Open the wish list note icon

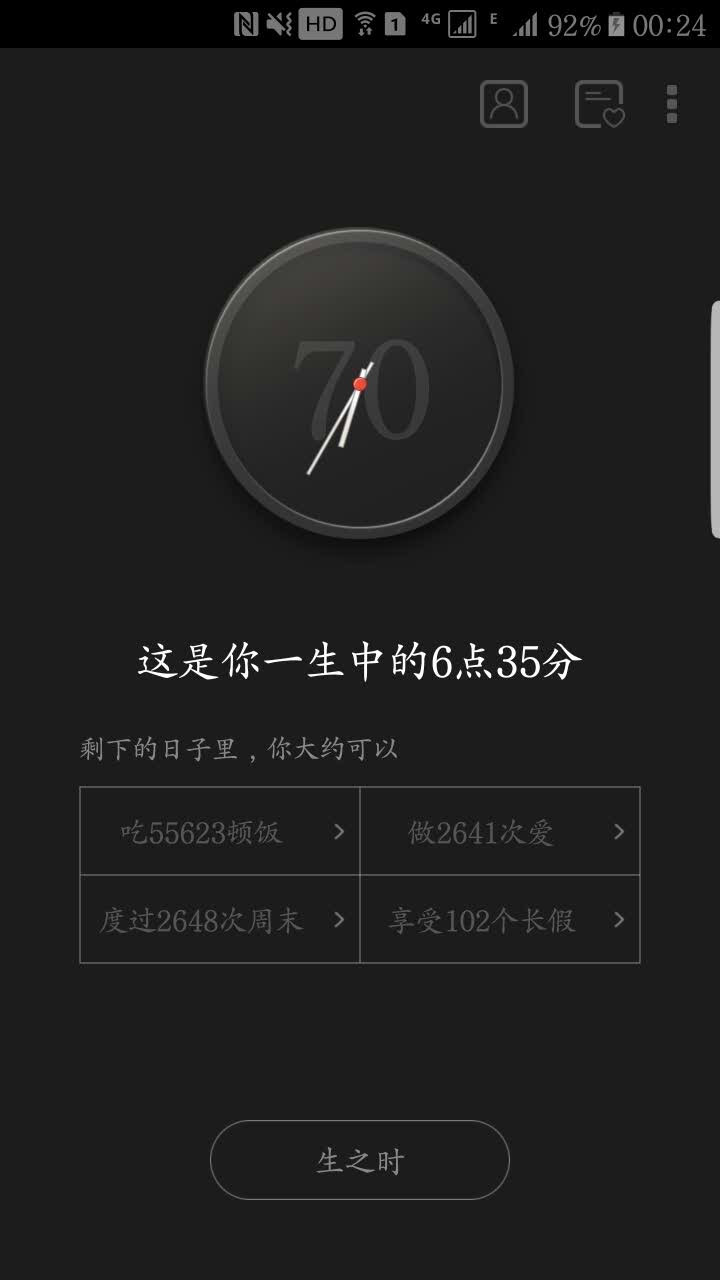[599, 104]
